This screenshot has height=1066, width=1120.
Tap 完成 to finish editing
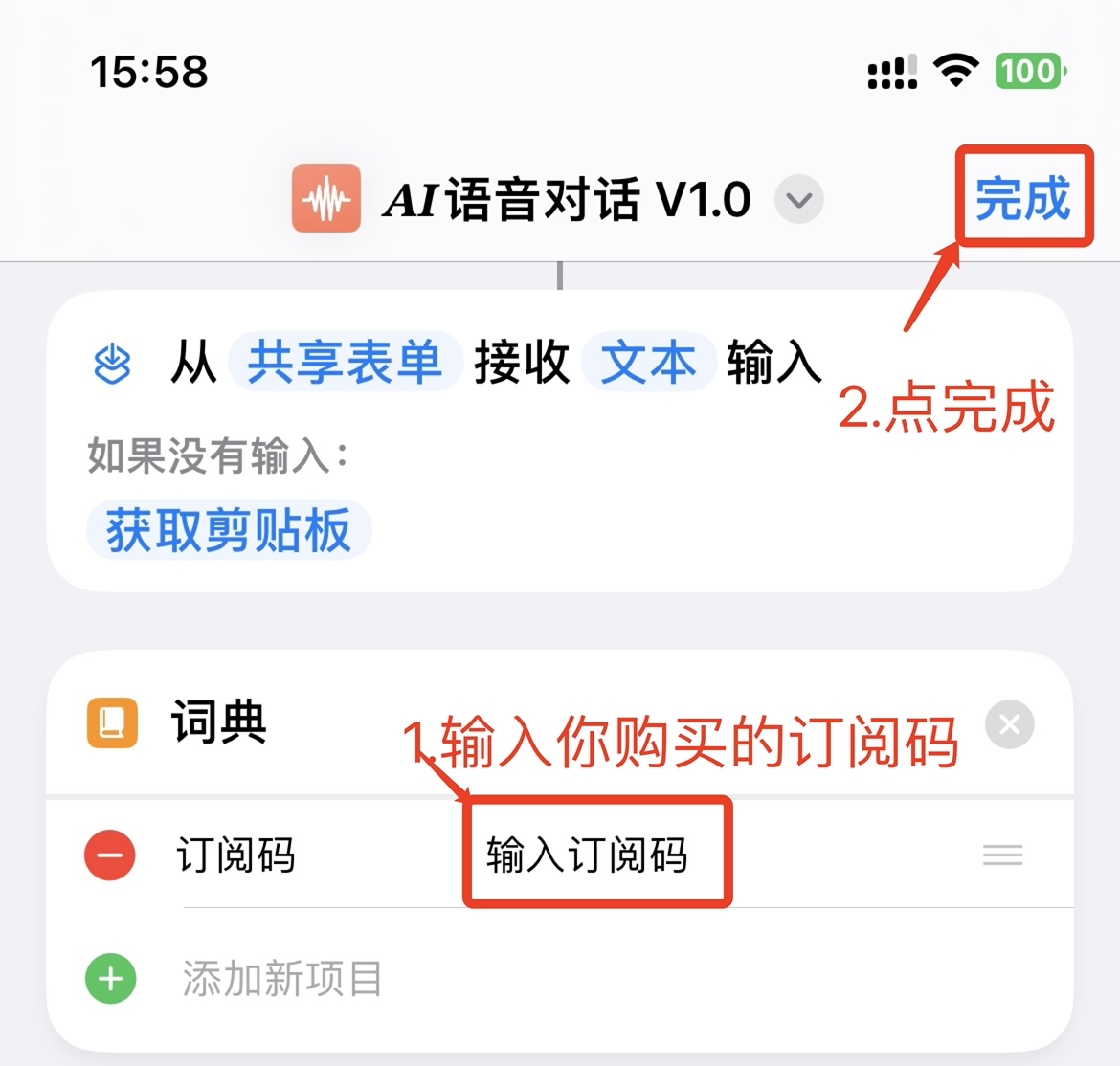[1022, 198]
